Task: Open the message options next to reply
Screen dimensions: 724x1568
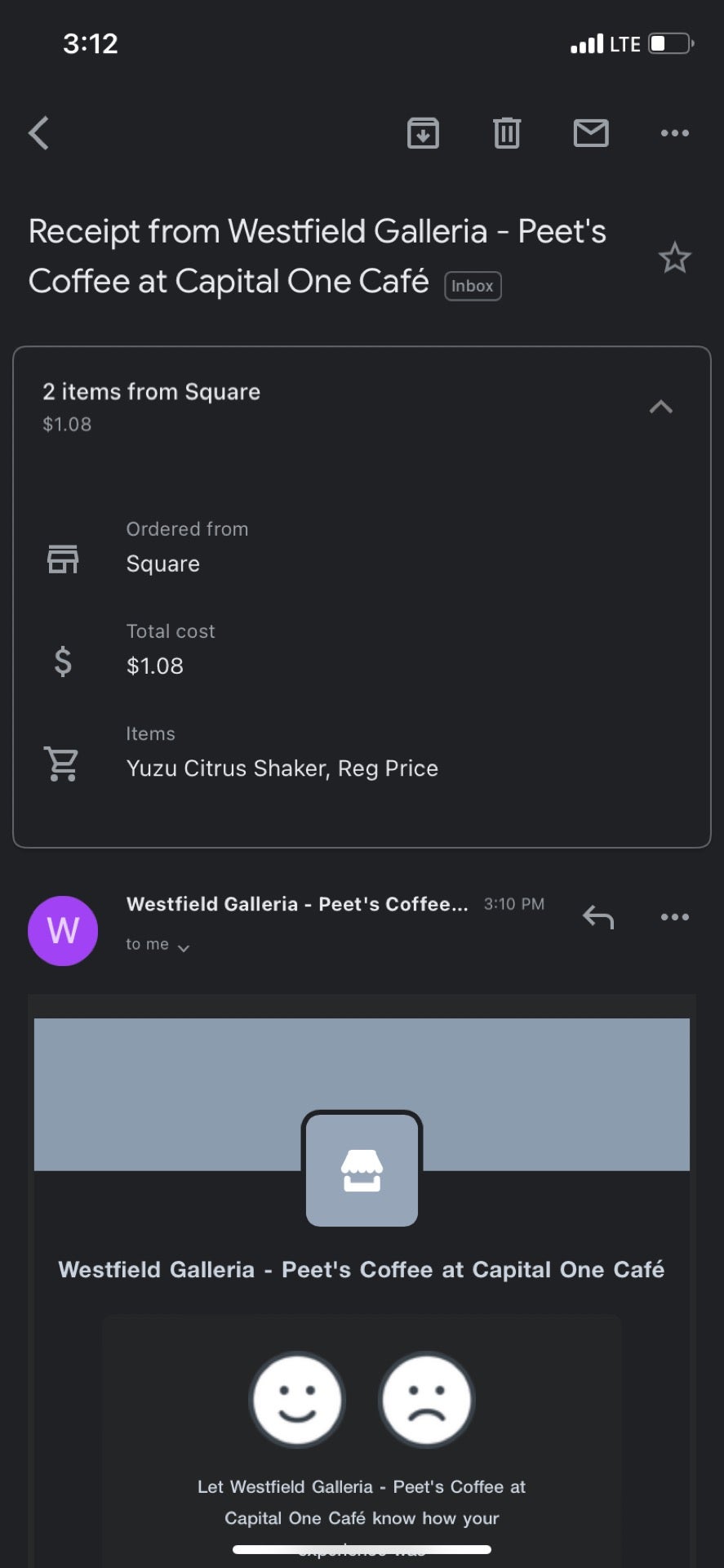Action: coord(675,917)
